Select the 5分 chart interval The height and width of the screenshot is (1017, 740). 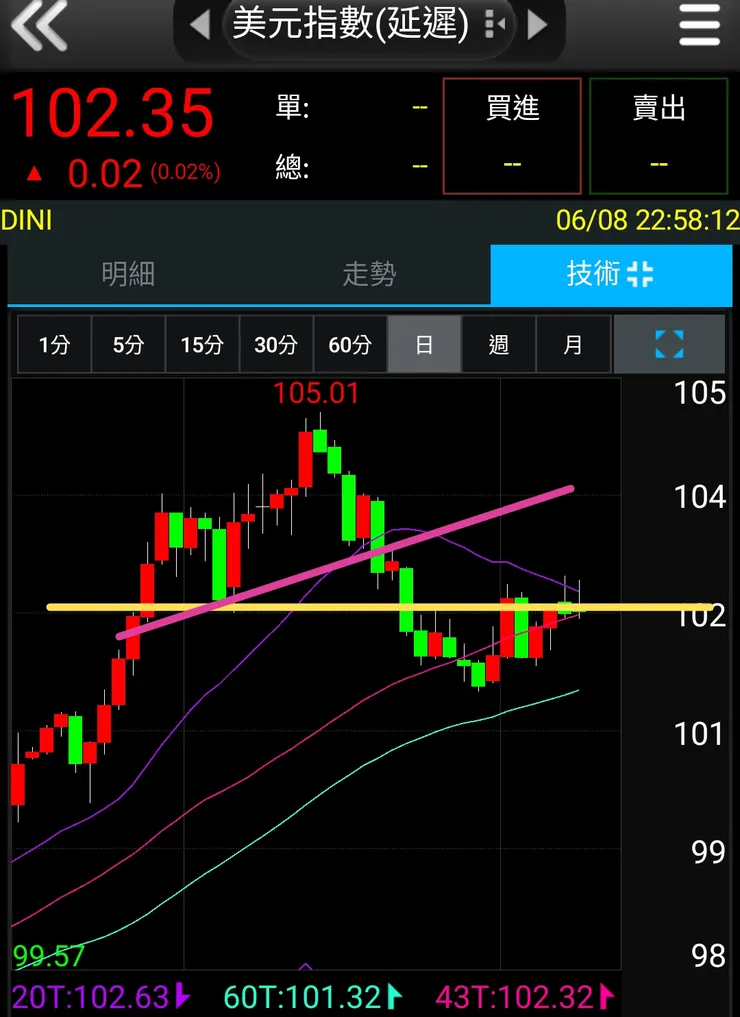[128, 345]
